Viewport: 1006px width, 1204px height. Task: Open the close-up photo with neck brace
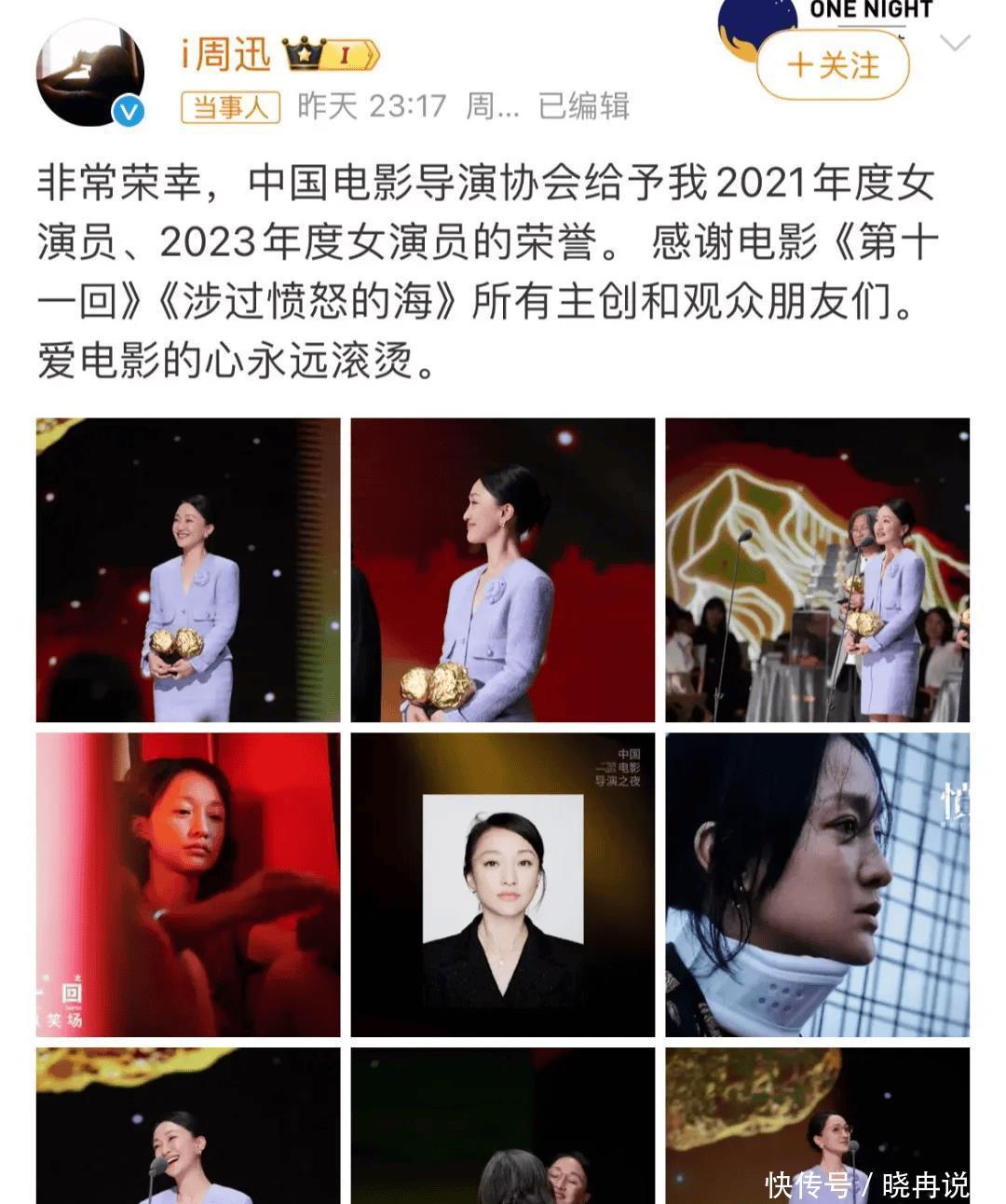pyautogui.click(x=817, y=884)
